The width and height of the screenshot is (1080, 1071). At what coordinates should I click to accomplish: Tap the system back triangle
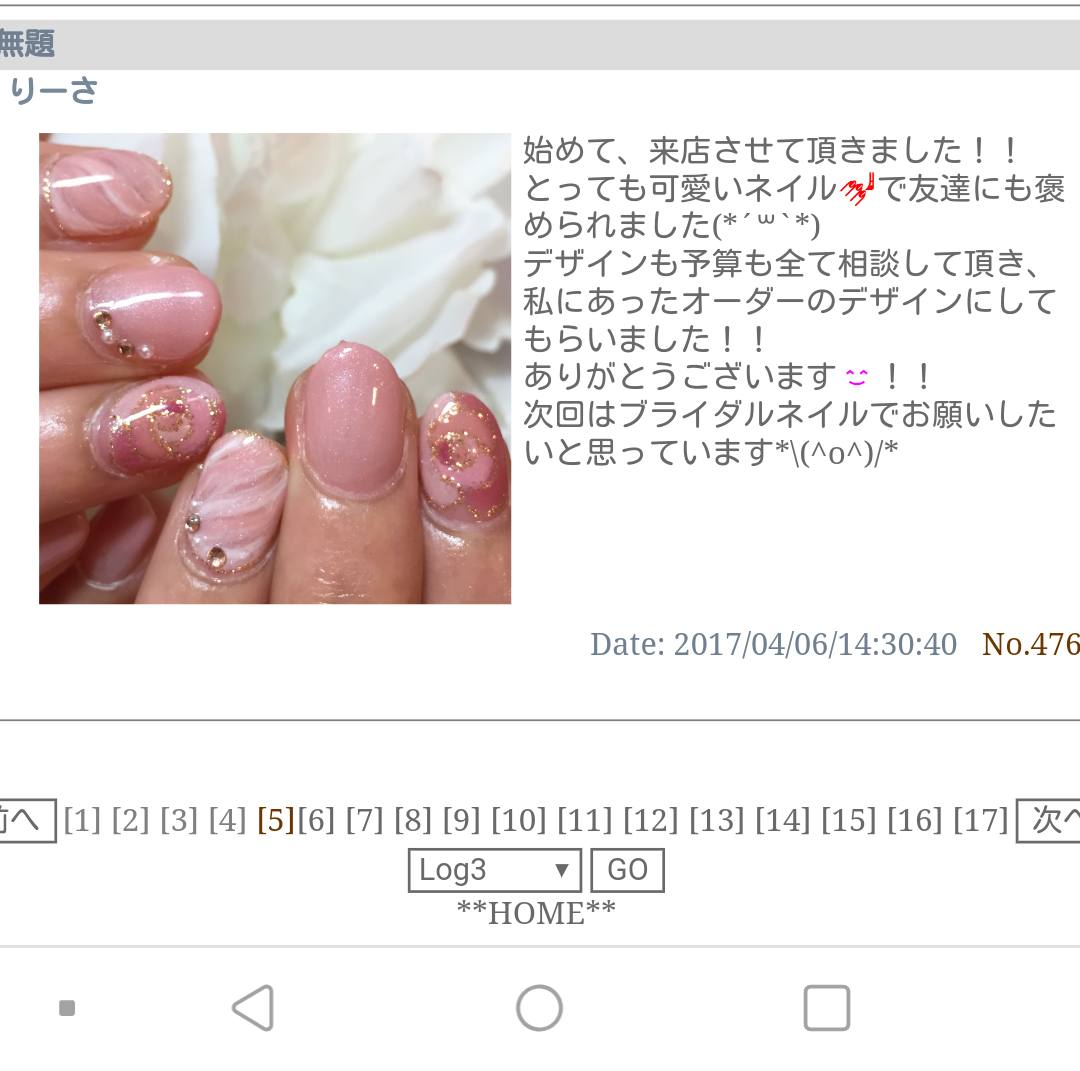point(253,1008)
